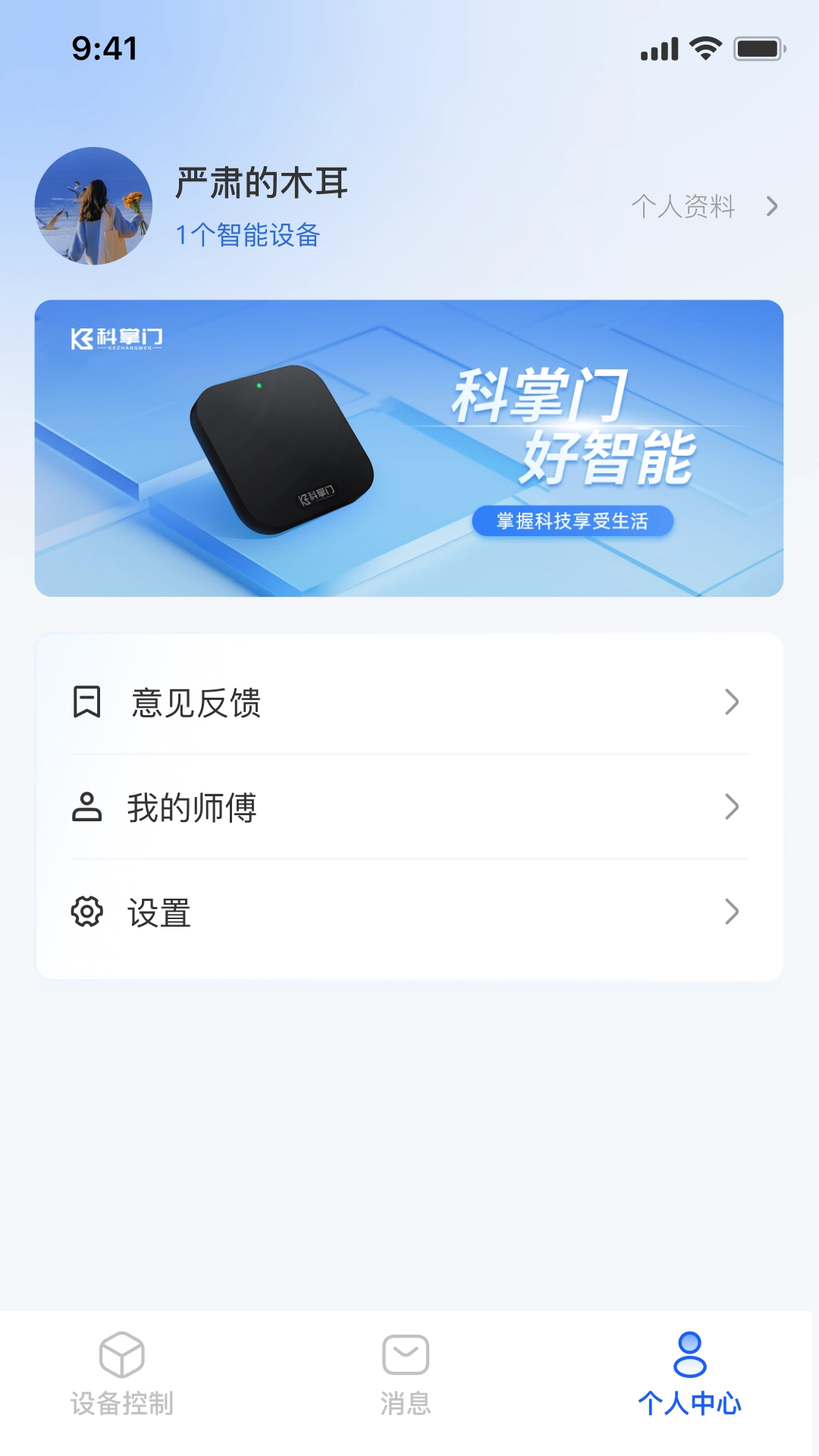Tap the 科掌门 promotional banner
Viewport: 819px width, 1456px height.
tap(409, 447)
